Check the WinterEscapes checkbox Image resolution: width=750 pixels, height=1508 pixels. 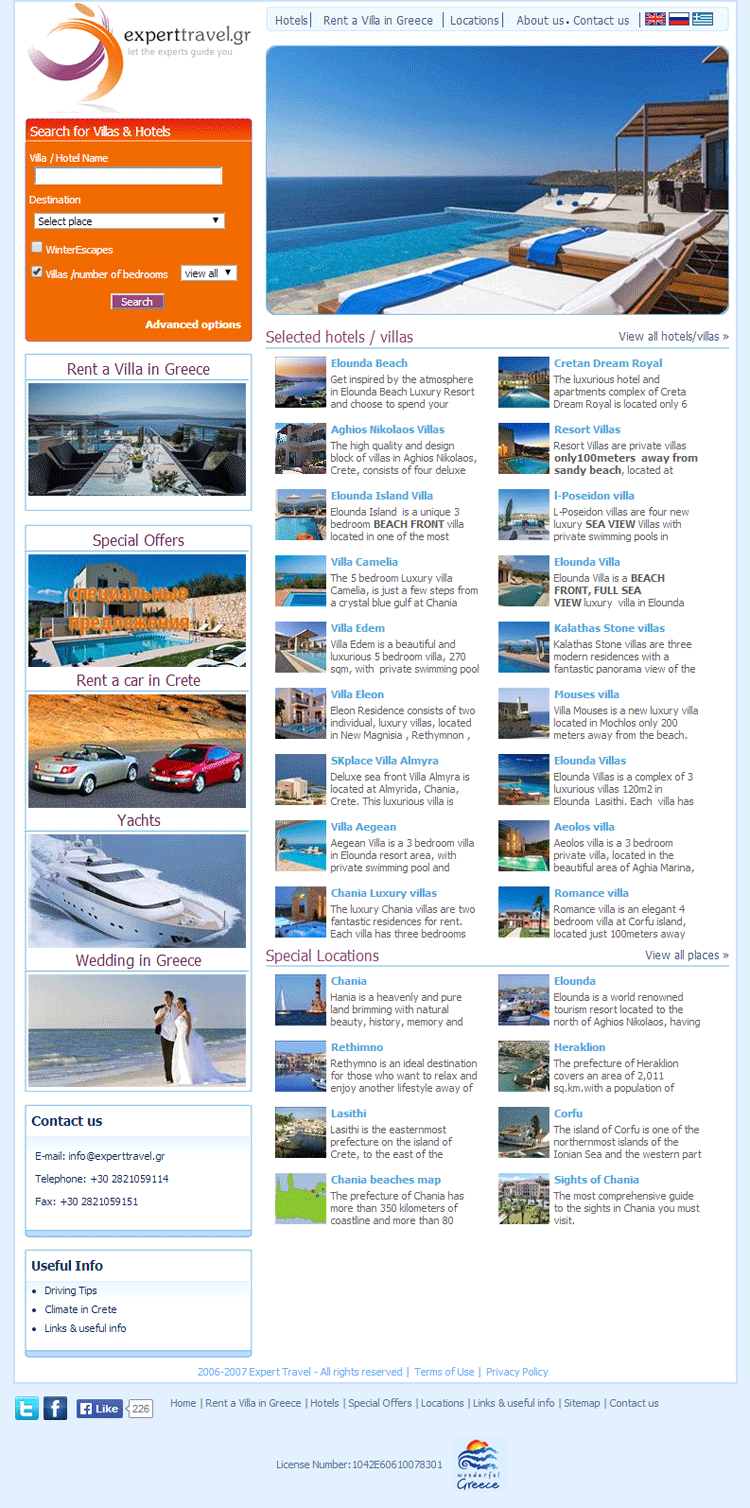tap(37, 247)
